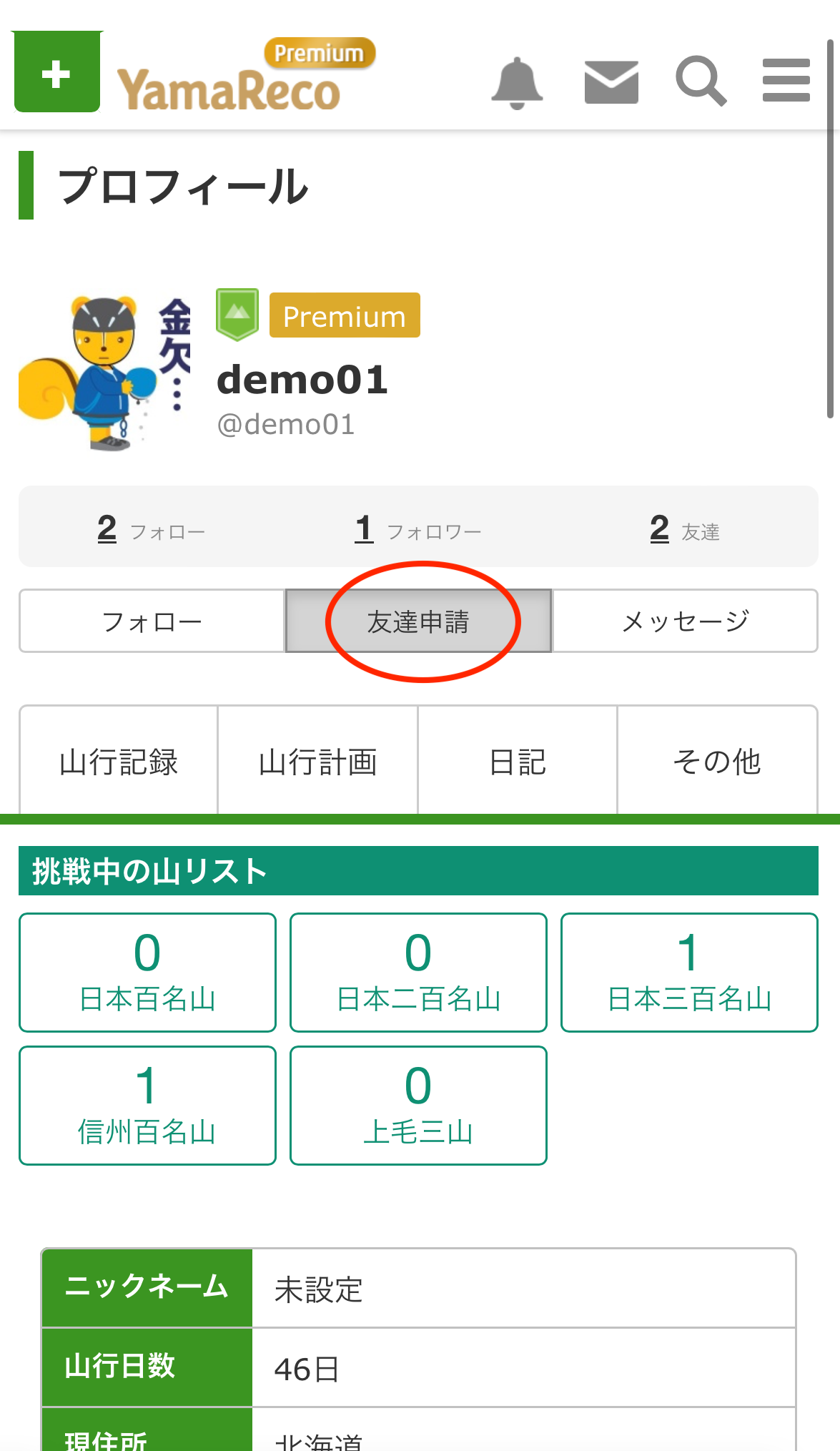Image resolution: width=840 pixels, height=1451 pixels.
Task: Tap the フォロー button
Action: [152, 621]
